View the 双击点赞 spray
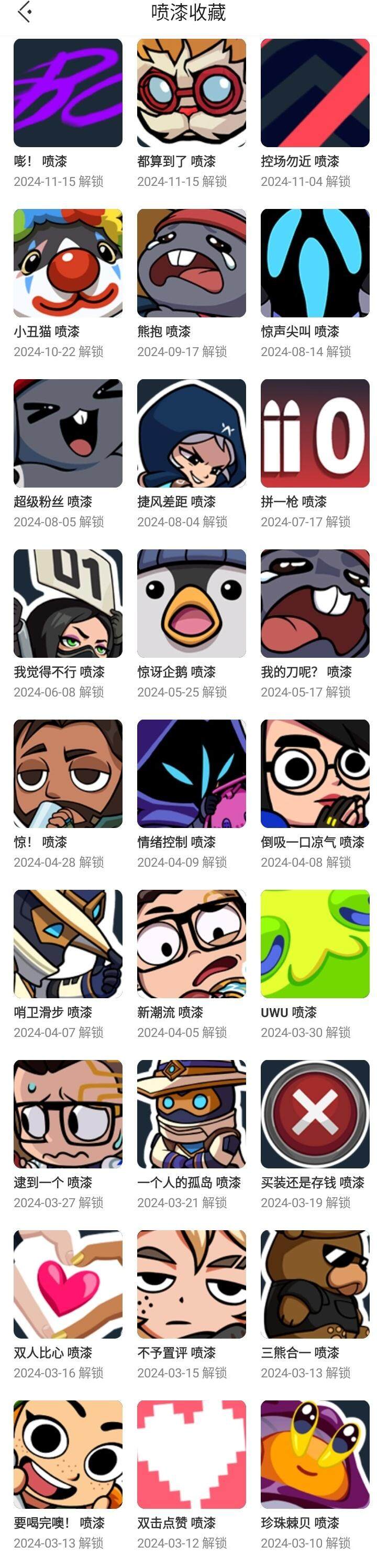 (x=191, y=1454)
